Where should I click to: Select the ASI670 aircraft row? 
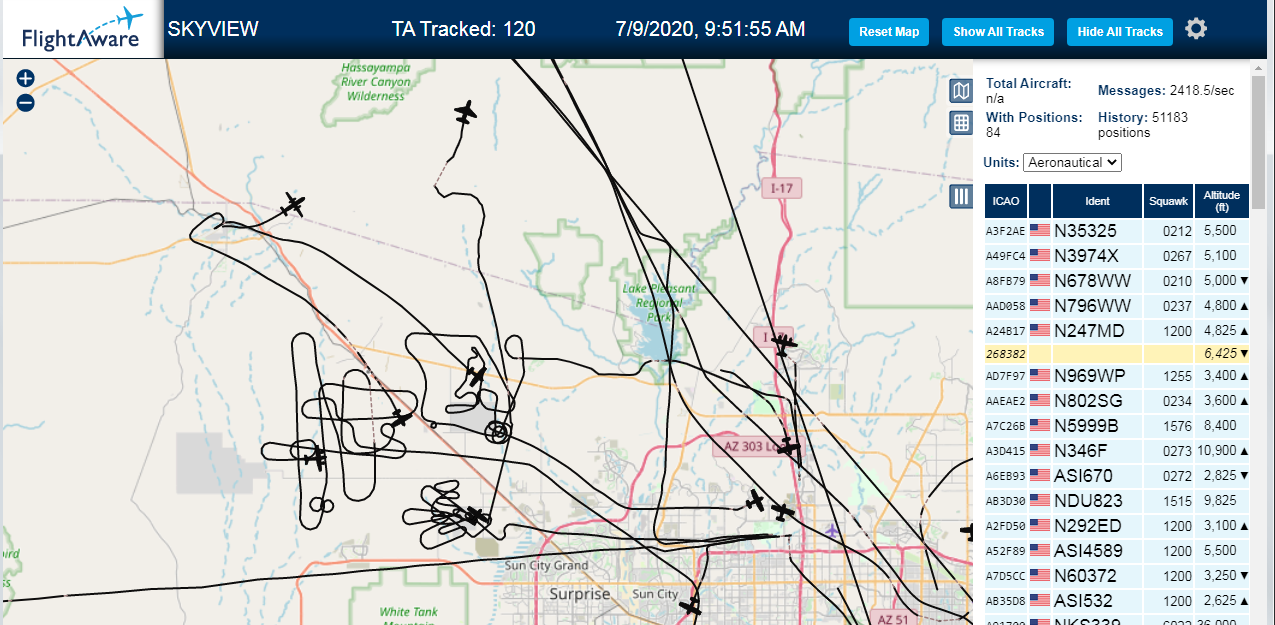point(1117,476)
